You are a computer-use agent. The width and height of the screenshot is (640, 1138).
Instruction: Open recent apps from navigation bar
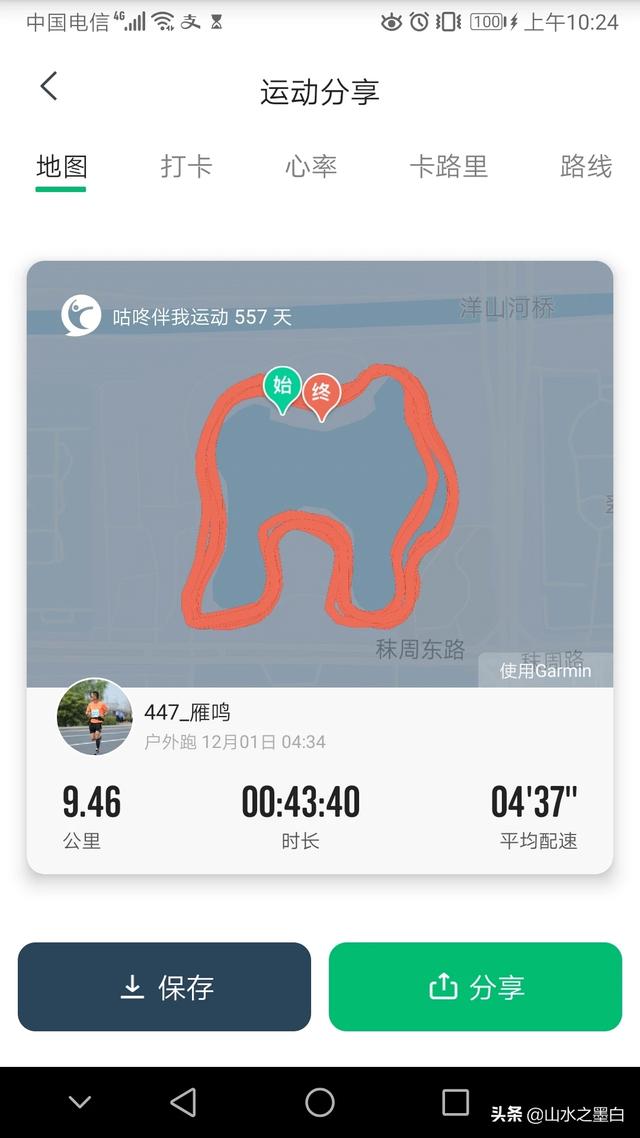(456, 1102)
